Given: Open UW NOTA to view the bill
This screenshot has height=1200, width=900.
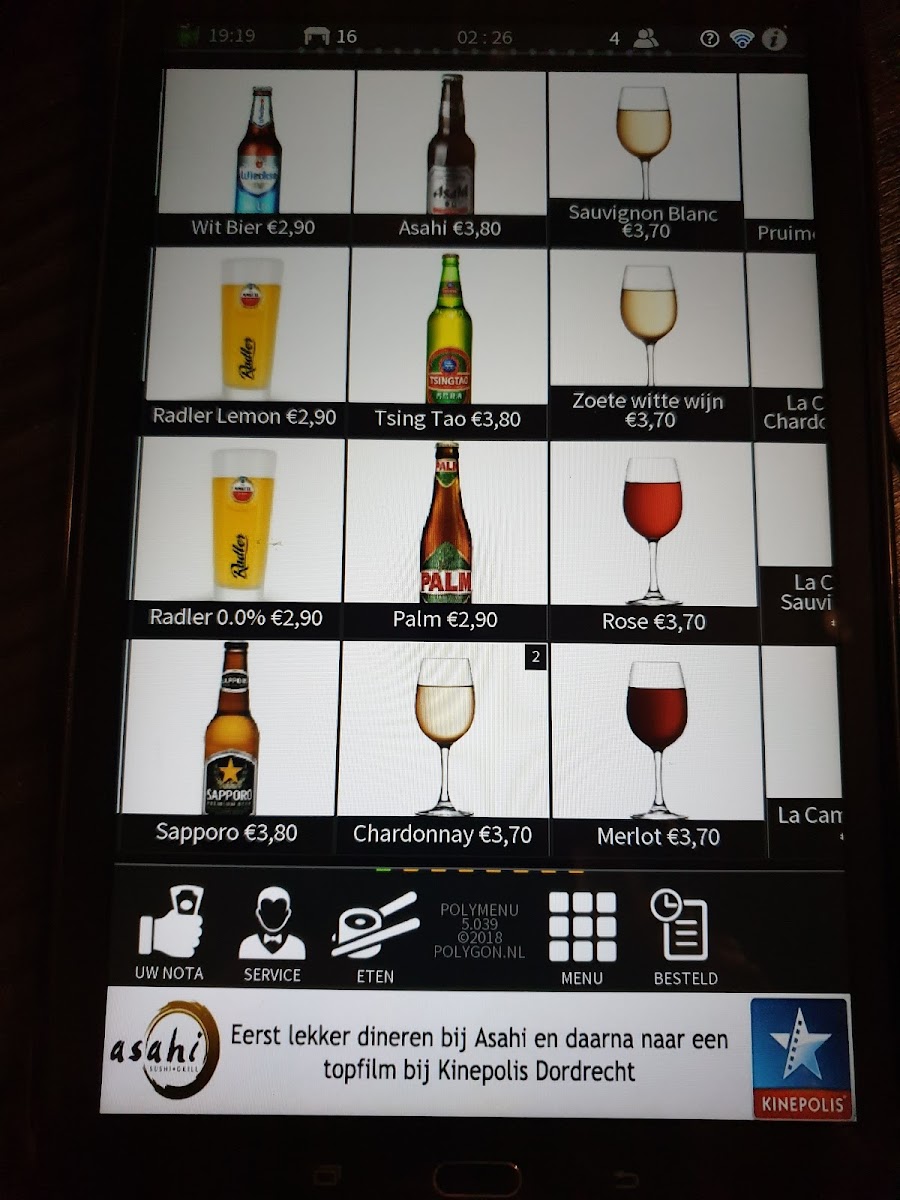Looking at the screenshot, I should coord(168,934).
